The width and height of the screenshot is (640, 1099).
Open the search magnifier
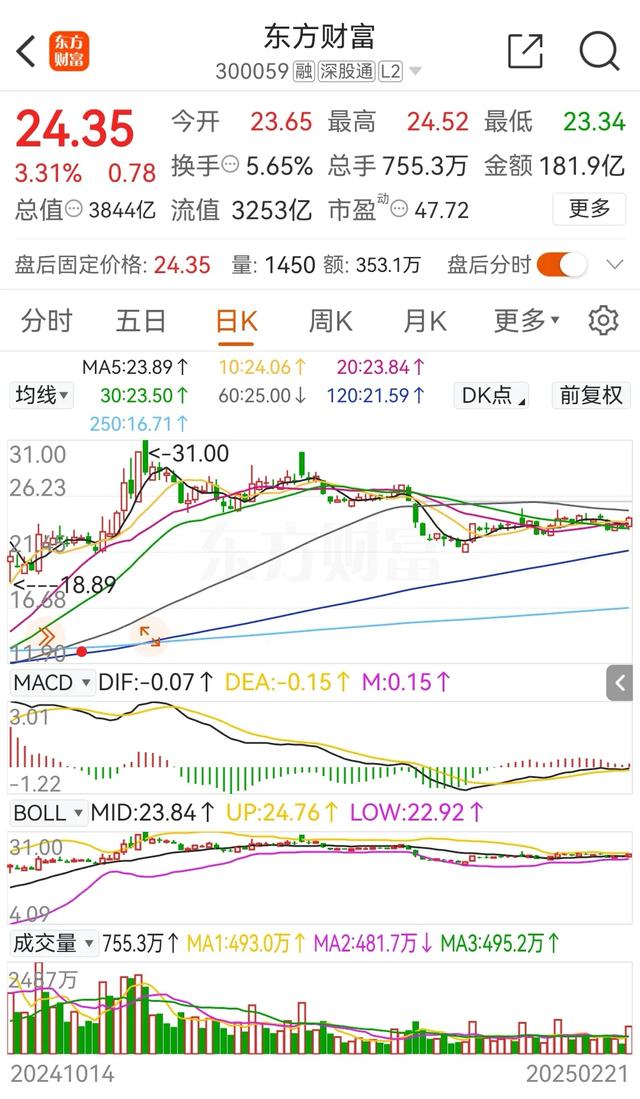(x=600, y=51)
